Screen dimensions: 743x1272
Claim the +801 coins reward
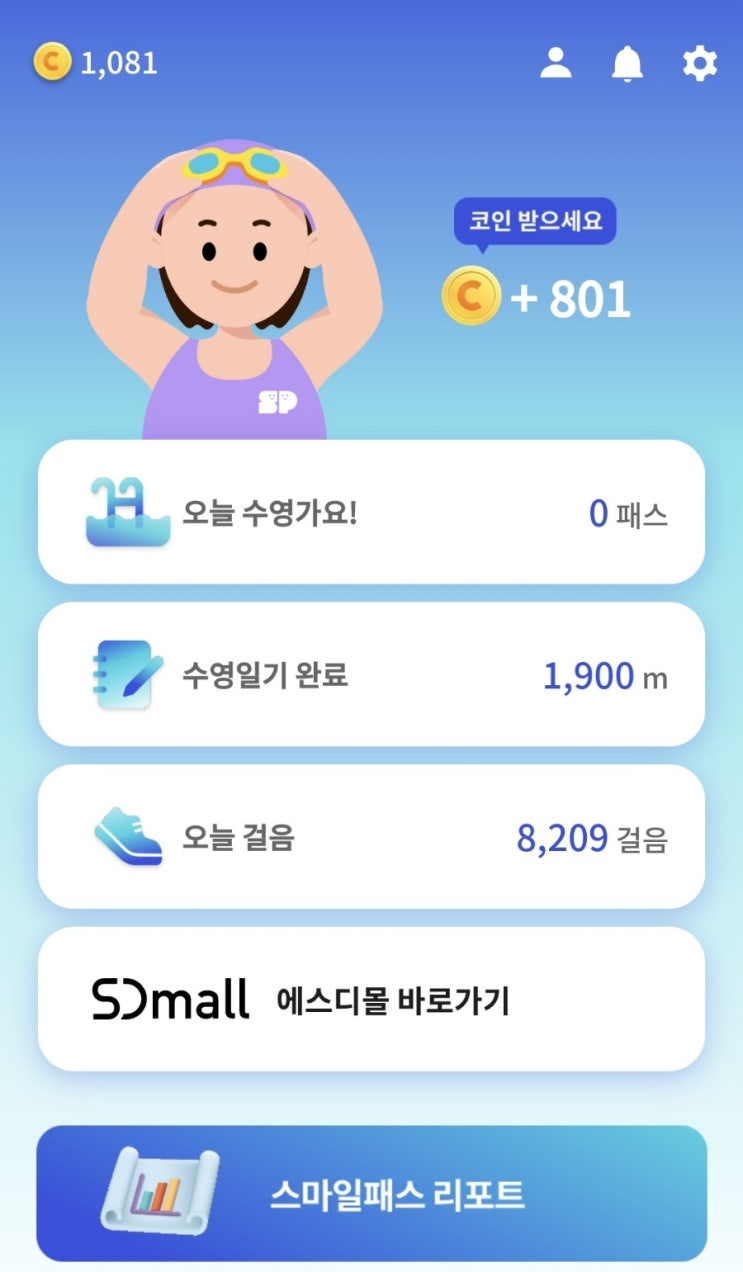coord(537,297)
